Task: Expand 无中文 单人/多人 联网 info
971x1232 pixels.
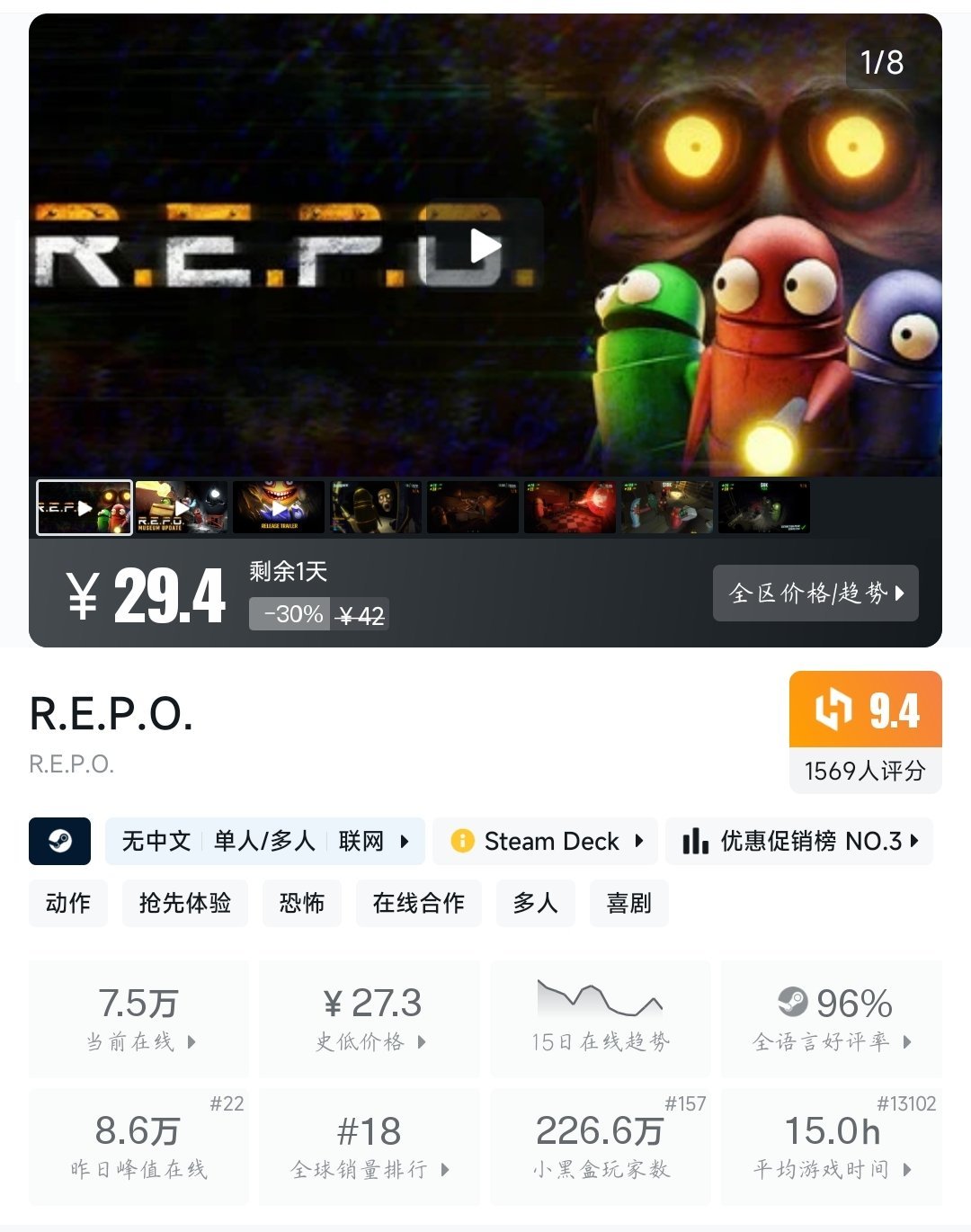Action: point(265,842)
